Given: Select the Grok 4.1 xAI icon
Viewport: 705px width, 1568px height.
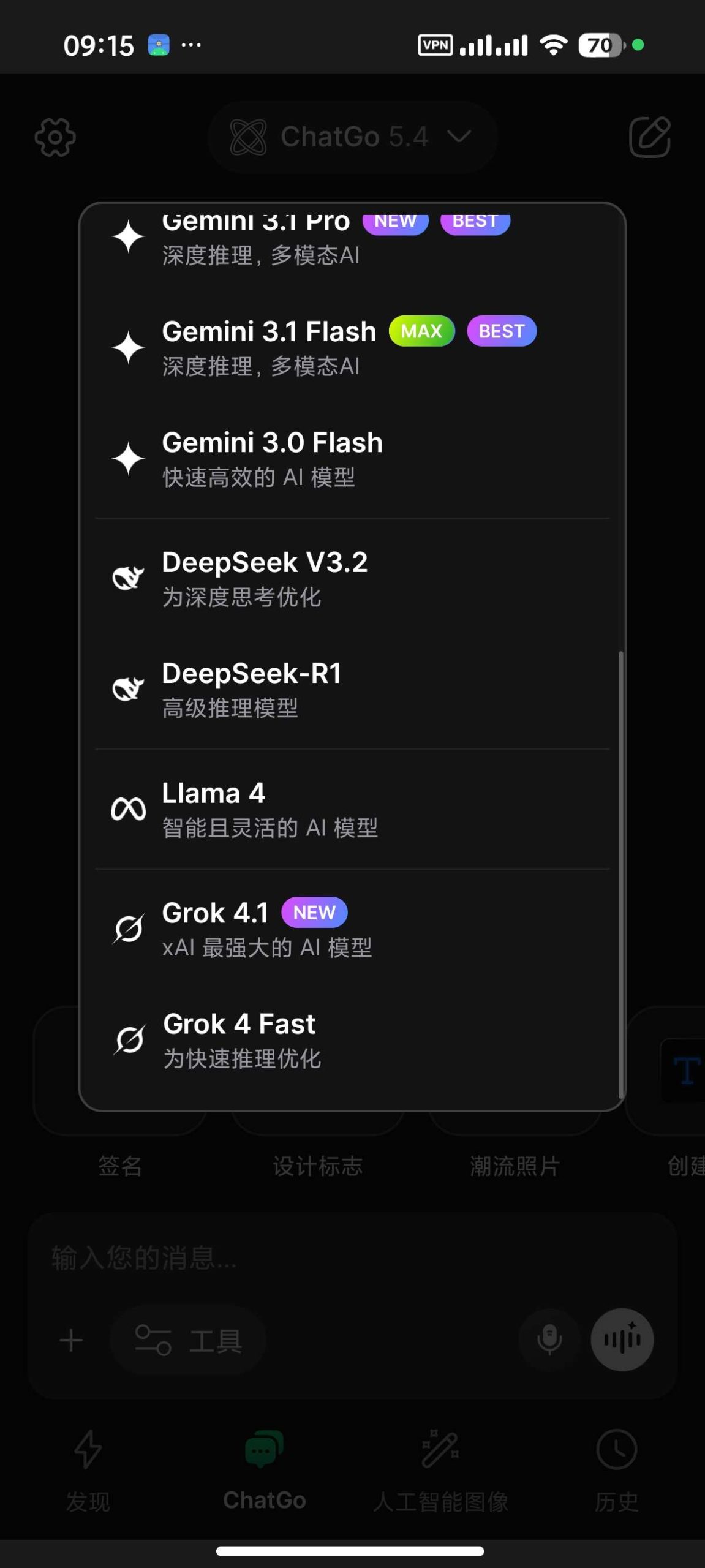Looking at the screenshot, I should click(127, 928).
